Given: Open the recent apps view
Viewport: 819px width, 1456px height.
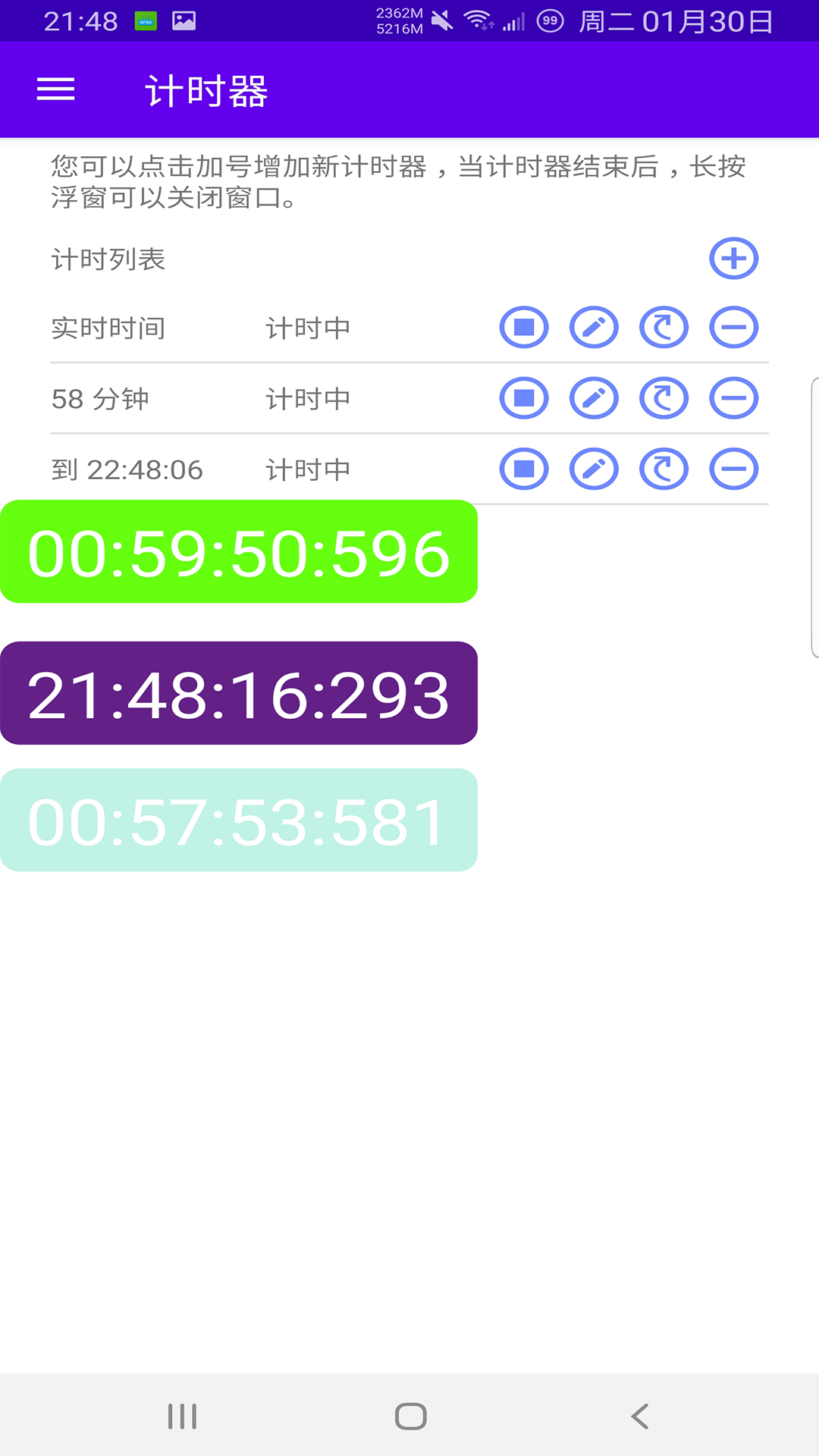Looking at the screenshot, I should (180, 1415).
